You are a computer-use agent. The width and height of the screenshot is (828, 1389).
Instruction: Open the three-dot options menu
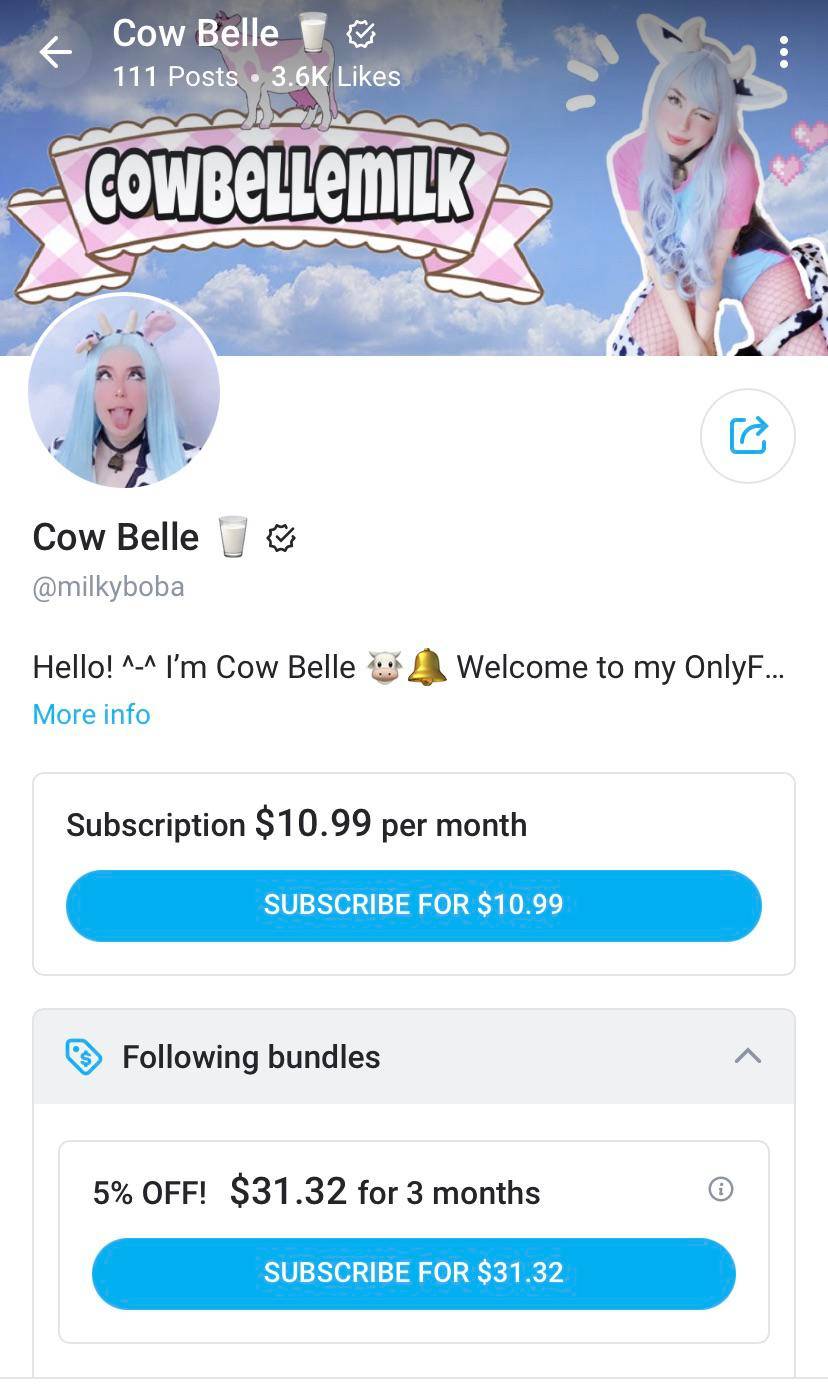pos(784,53)
